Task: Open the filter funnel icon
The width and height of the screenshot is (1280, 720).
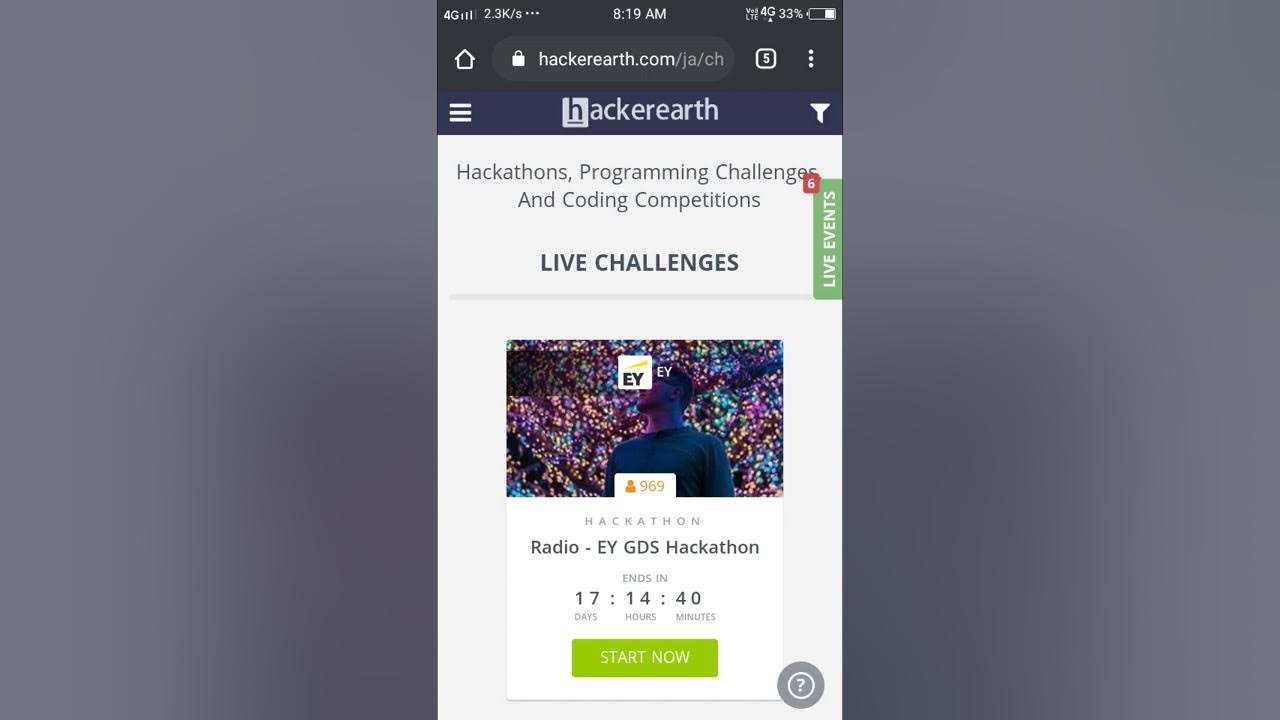Action: (x=820, y=113)
